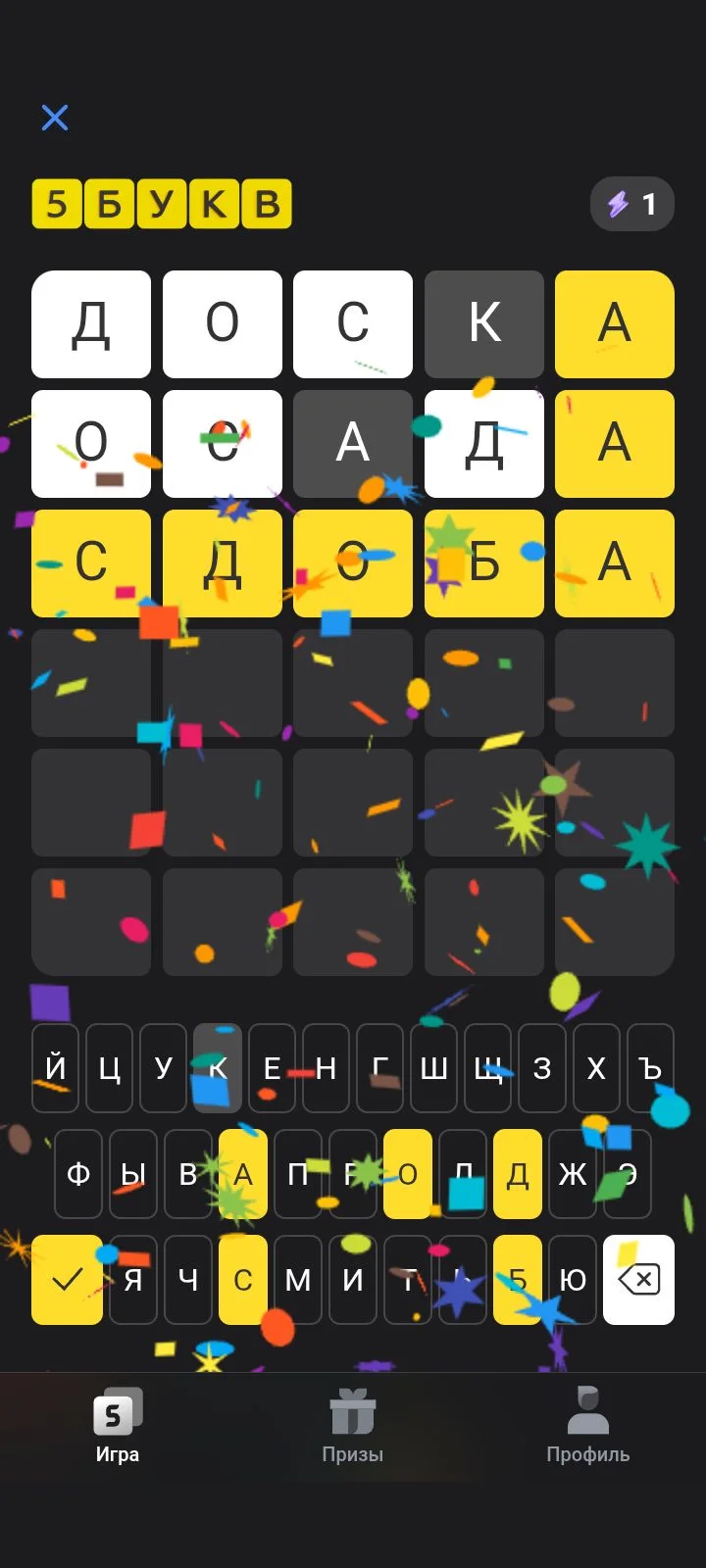Viewport: 706px width, 1568px height.
Task: Close the game with the X icon
Action: pyautogui.click(x=55, y=118)
